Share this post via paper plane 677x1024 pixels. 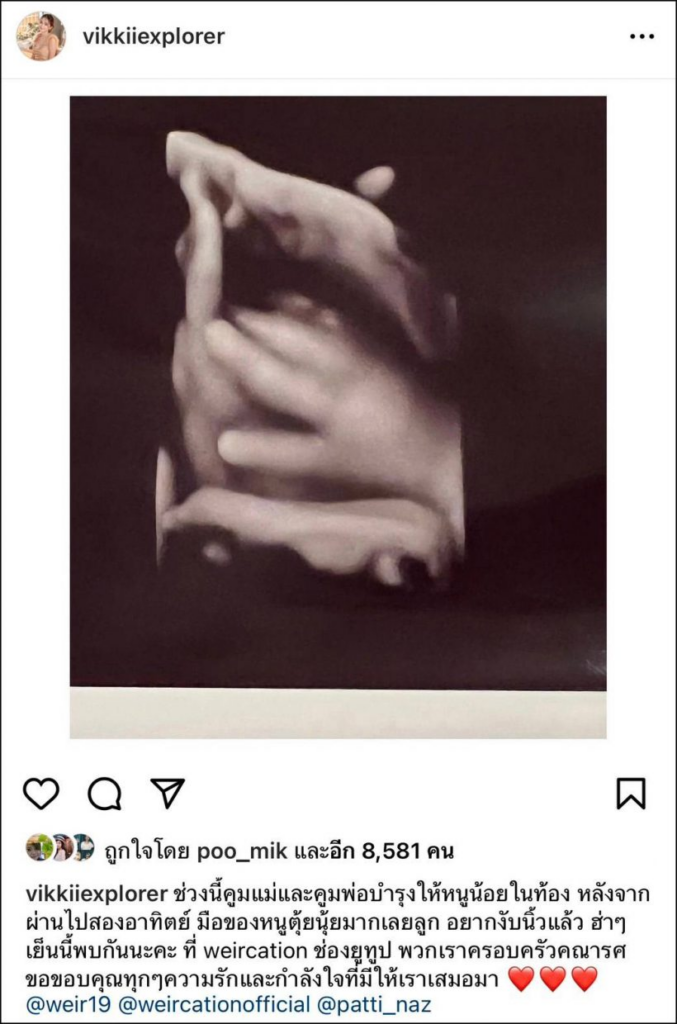tap(167, 793)
